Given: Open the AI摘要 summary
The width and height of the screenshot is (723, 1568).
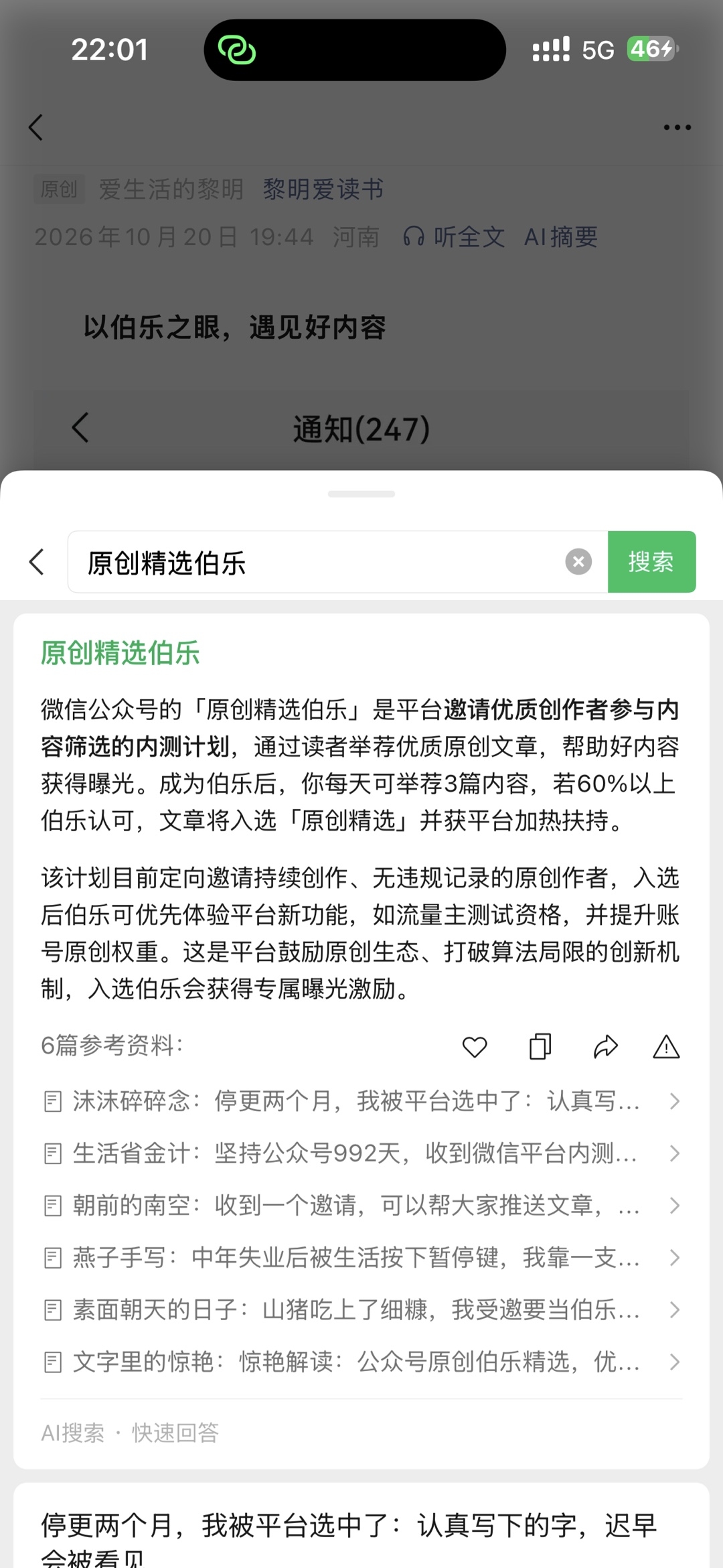Looking at the screenshot, I should click(x=561, y=236).
